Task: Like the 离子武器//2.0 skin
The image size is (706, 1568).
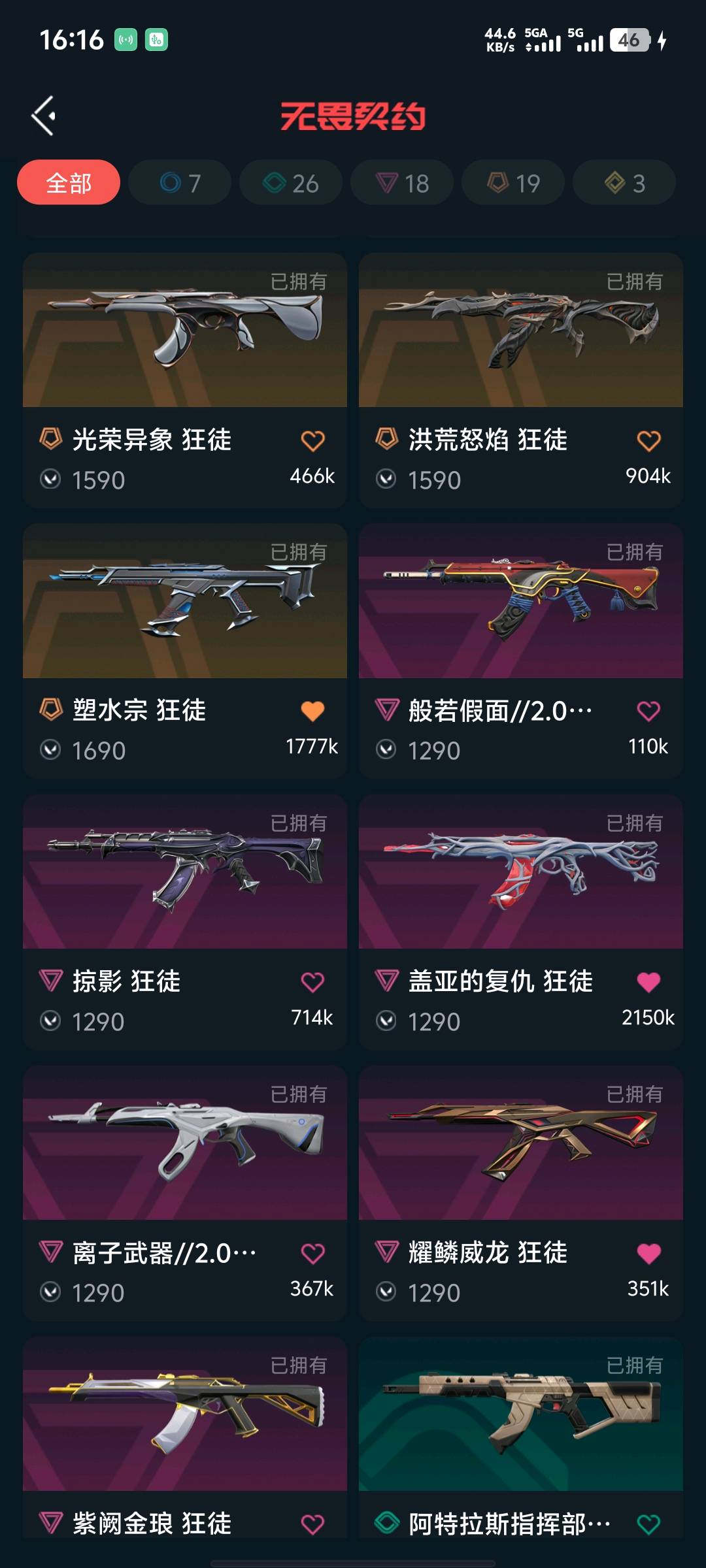Action: point(312,1253)
